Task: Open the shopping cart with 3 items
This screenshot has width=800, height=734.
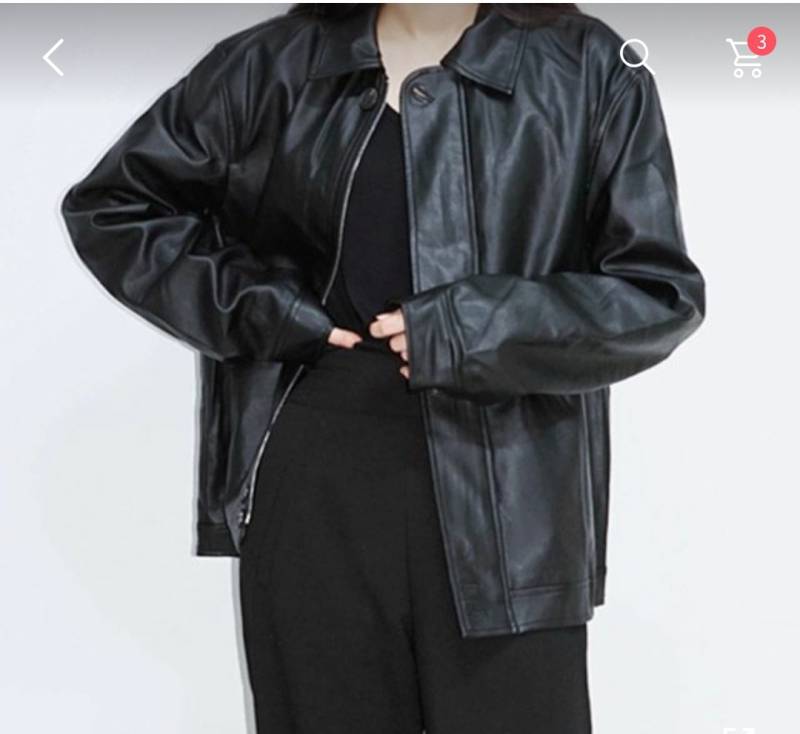Action: 745,58
